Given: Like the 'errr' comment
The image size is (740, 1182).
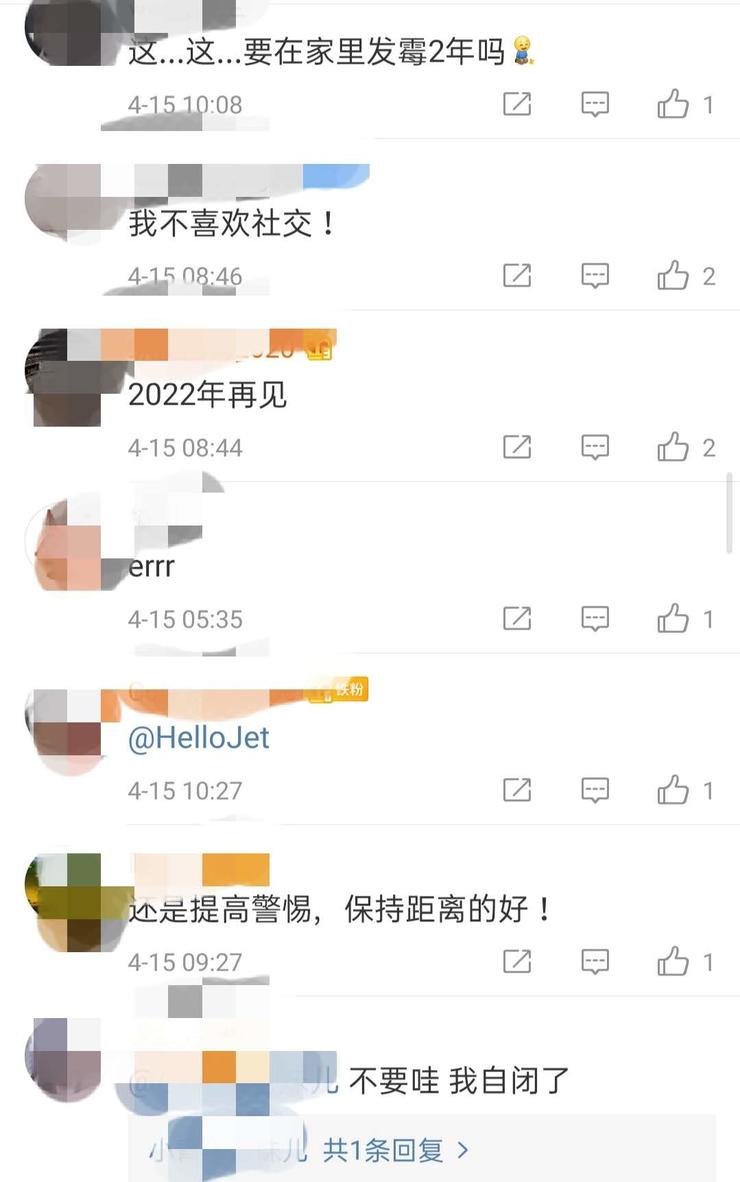Looking at the screenshot, I should pos(674,619).
